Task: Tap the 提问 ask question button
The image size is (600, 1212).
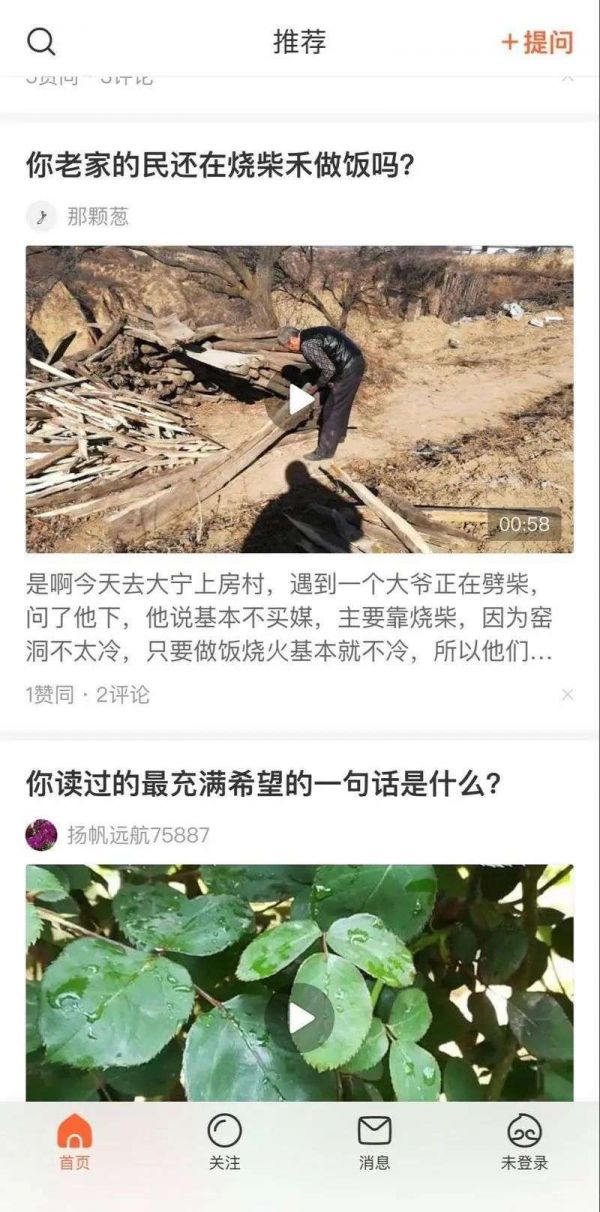Action: coord(537,42)
